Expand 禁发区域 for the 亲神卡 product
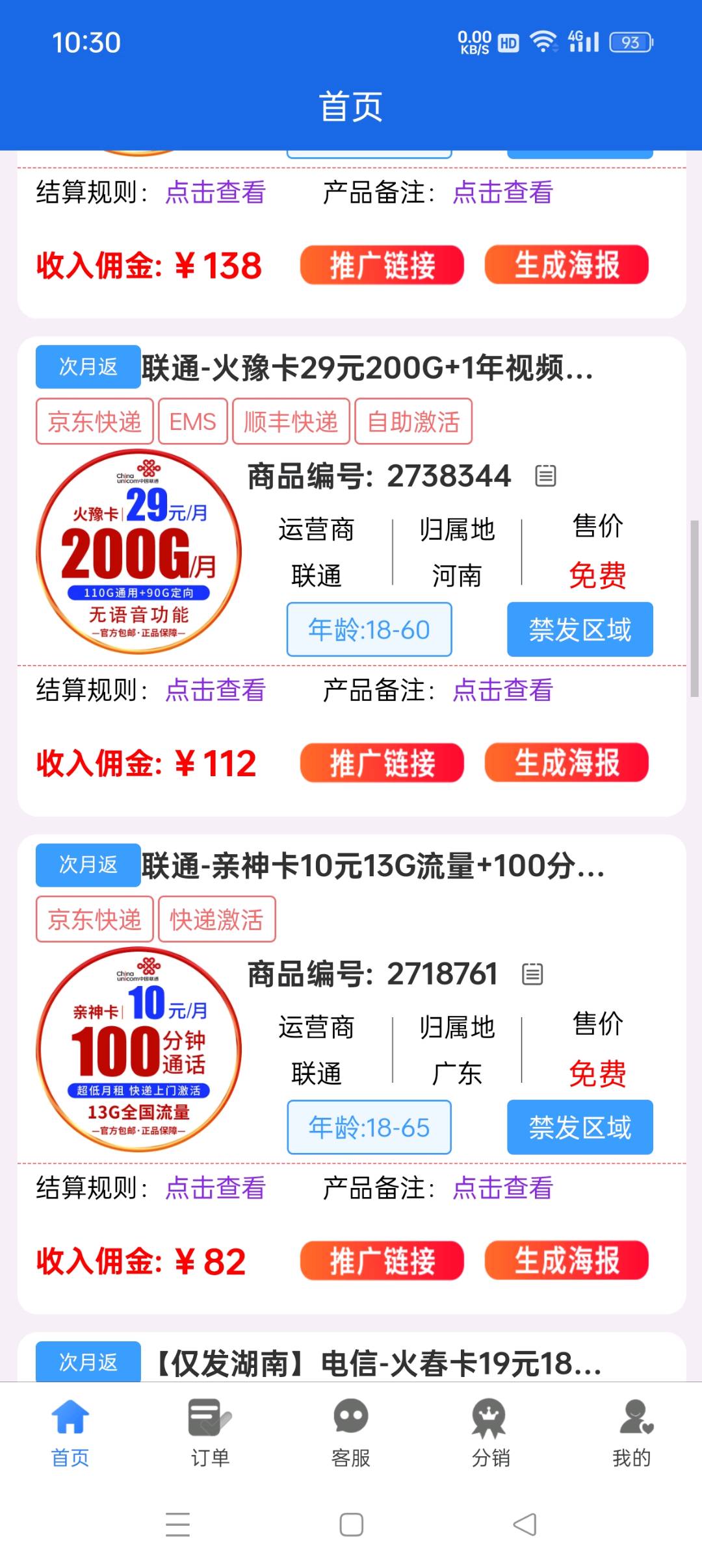The height and width of the screenshot is (1568, 702). pos(580,1127)
